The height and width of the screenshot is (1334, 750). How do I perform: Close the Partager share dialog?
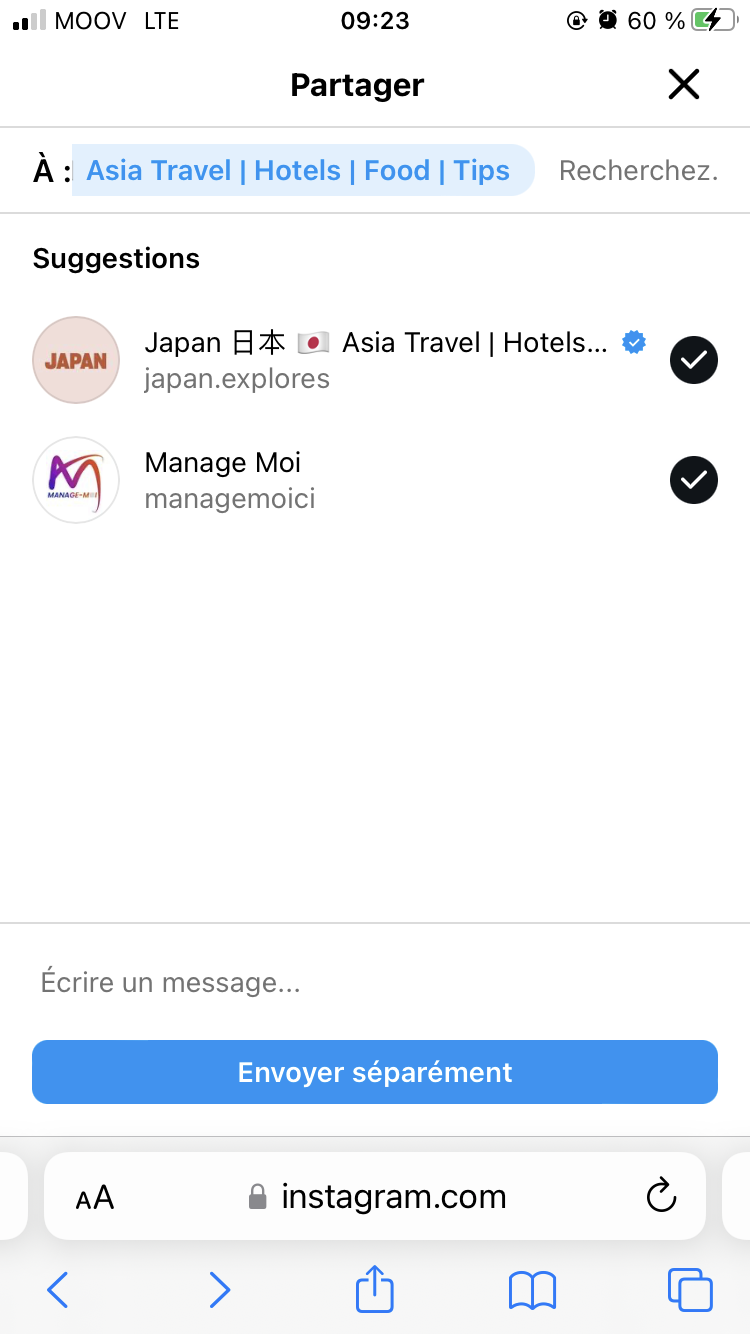click(684, 85)
